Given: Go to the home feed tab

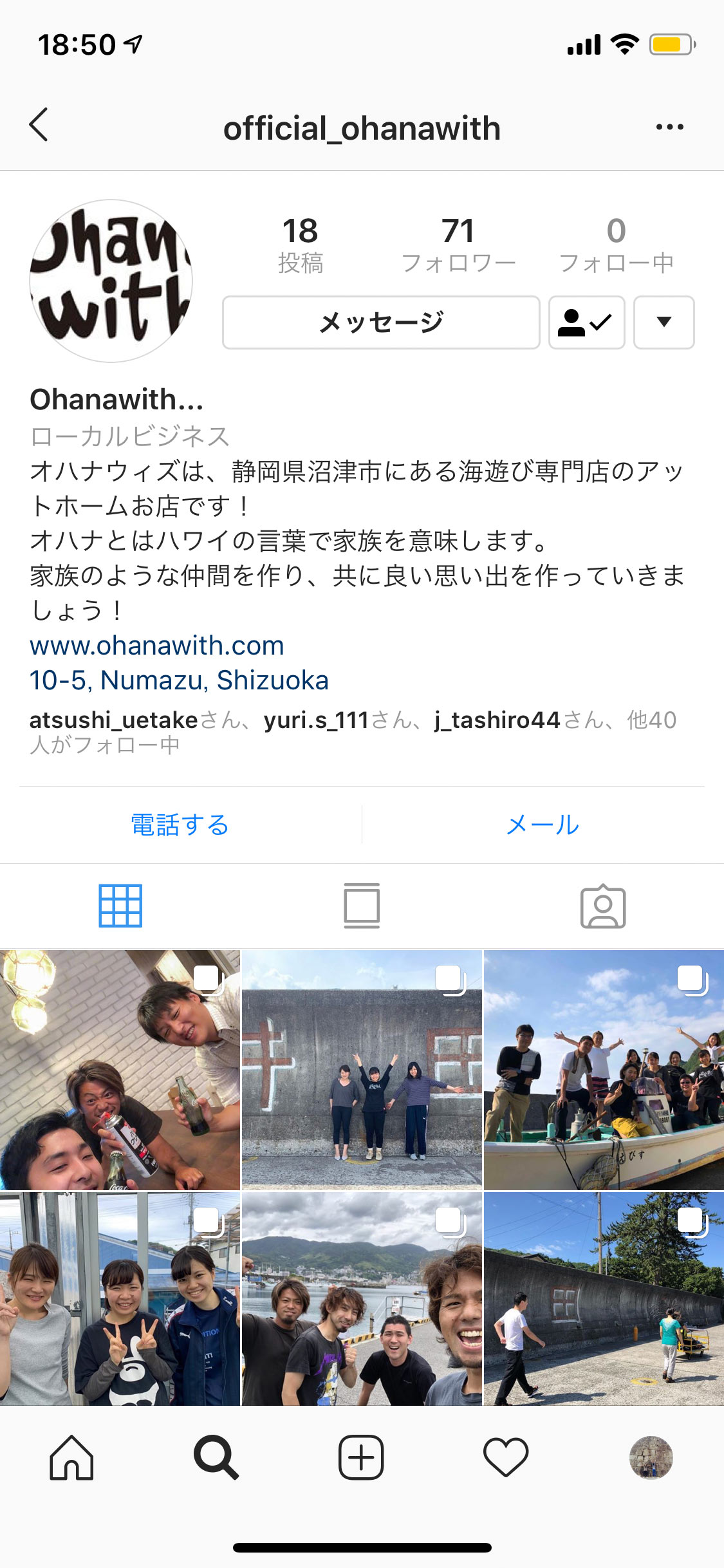Looking at the screenshot, I should click(71, 1457).
